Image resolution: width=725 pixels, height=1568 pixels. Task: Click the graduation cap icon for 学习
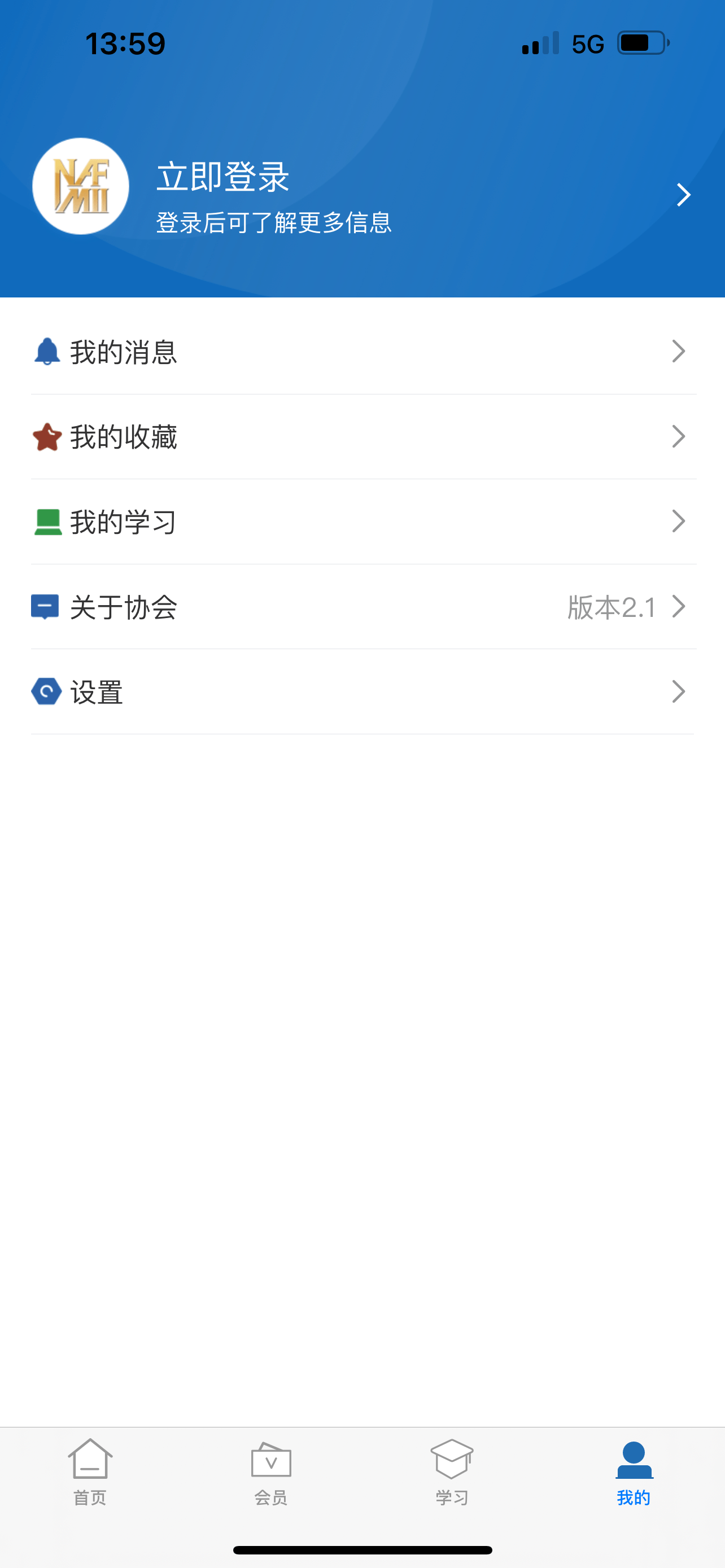[452, 1459]
